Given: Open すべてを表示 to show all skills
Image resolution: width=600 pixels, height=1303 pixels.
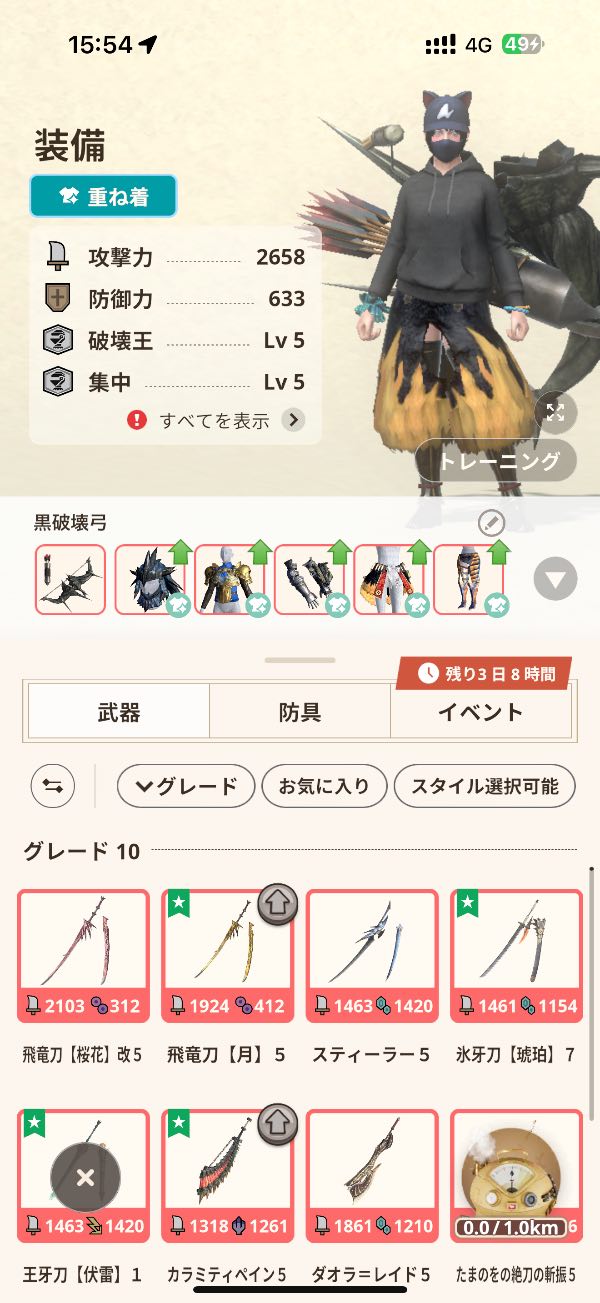Looking at the screenshot, I should point(217,420).
